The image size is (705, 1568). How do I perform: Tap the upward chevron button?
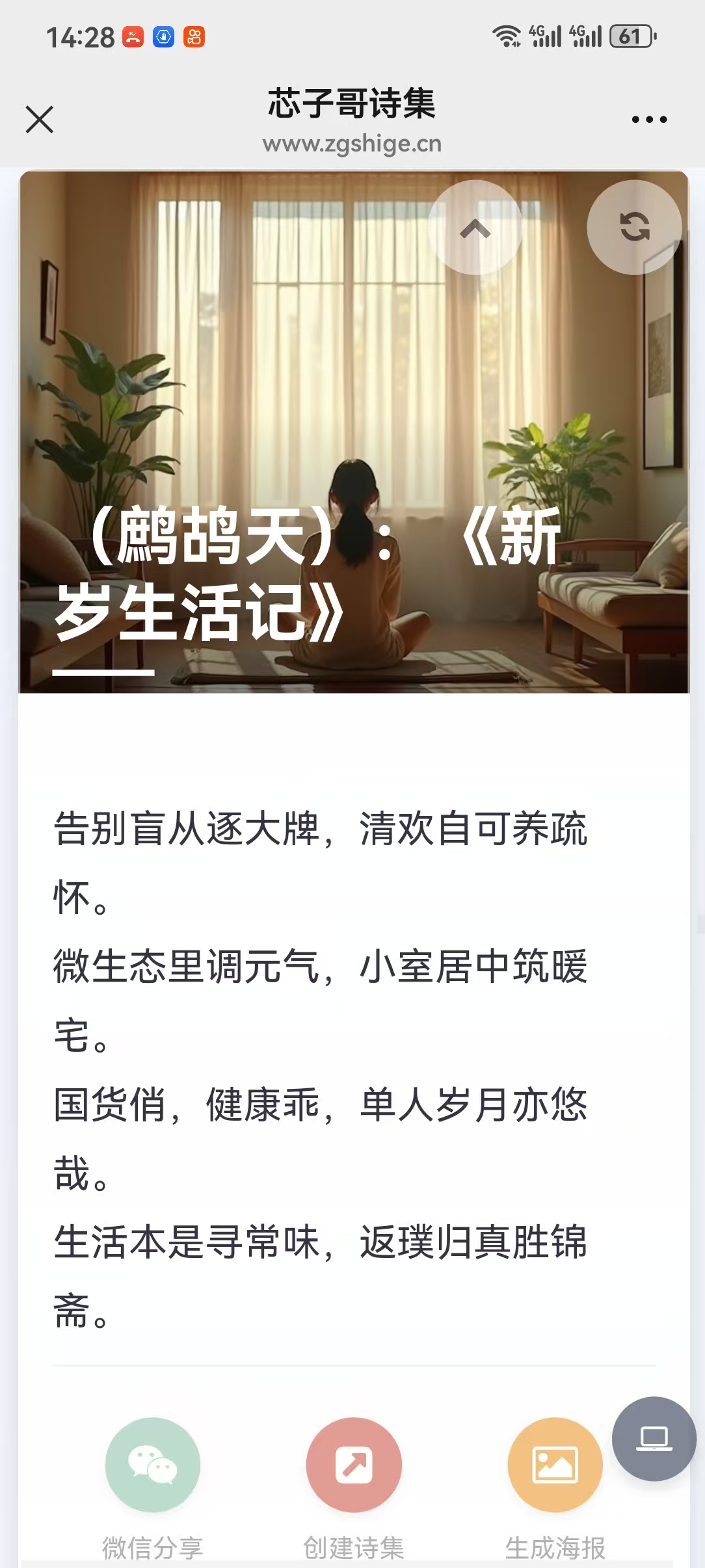click(475, 228)
